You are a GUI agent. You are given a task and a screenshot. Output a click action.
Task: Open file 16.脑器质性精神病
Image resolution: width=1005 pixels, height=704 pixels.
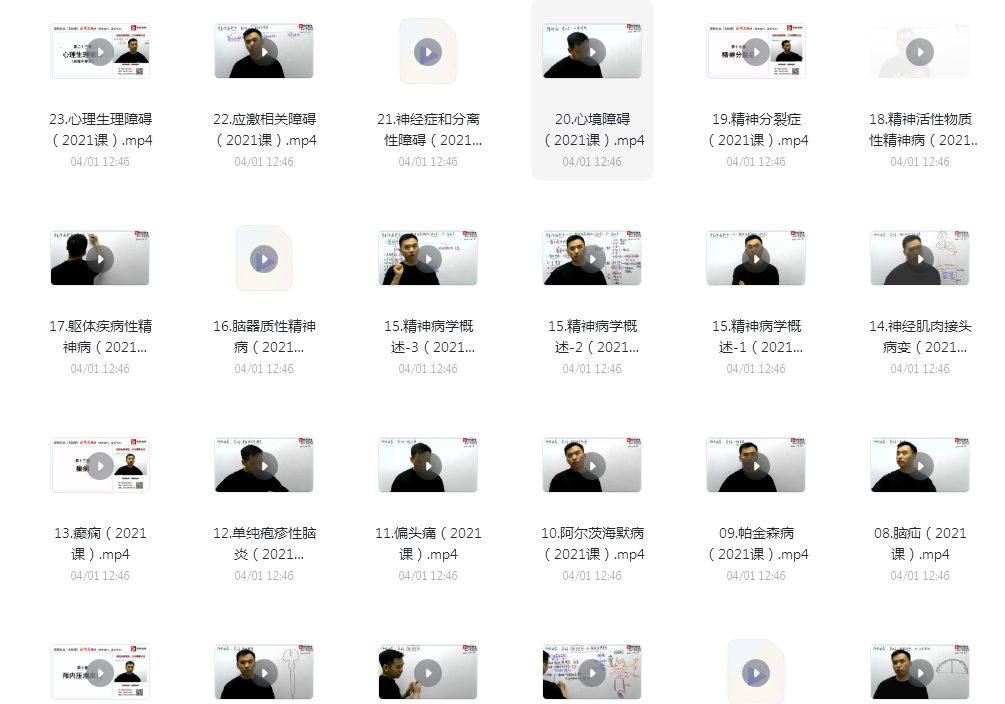click(264, 259)
